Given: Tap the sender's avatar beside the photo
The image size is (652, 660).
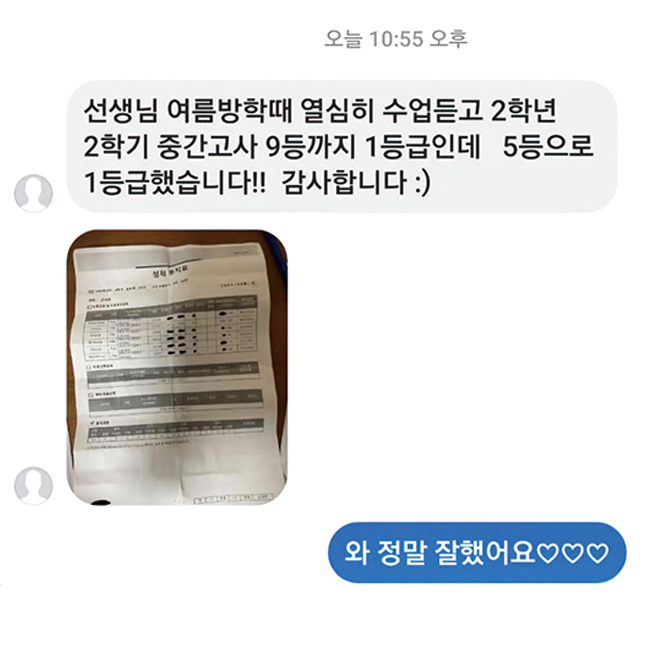Looking at the screenshot, I should tap(33, 485).
